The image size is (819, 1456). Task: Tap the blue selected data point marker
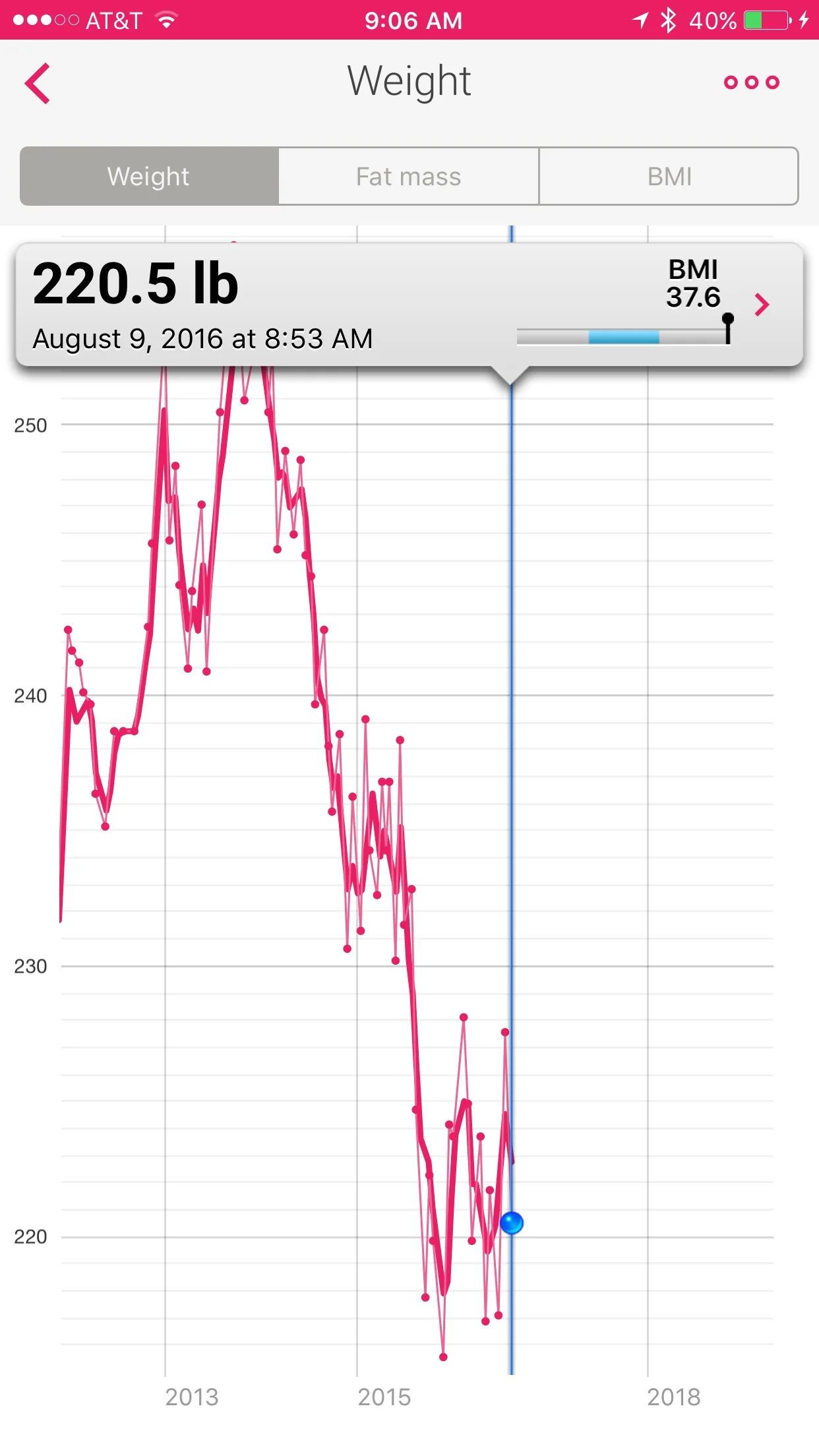pos(512,1223)
